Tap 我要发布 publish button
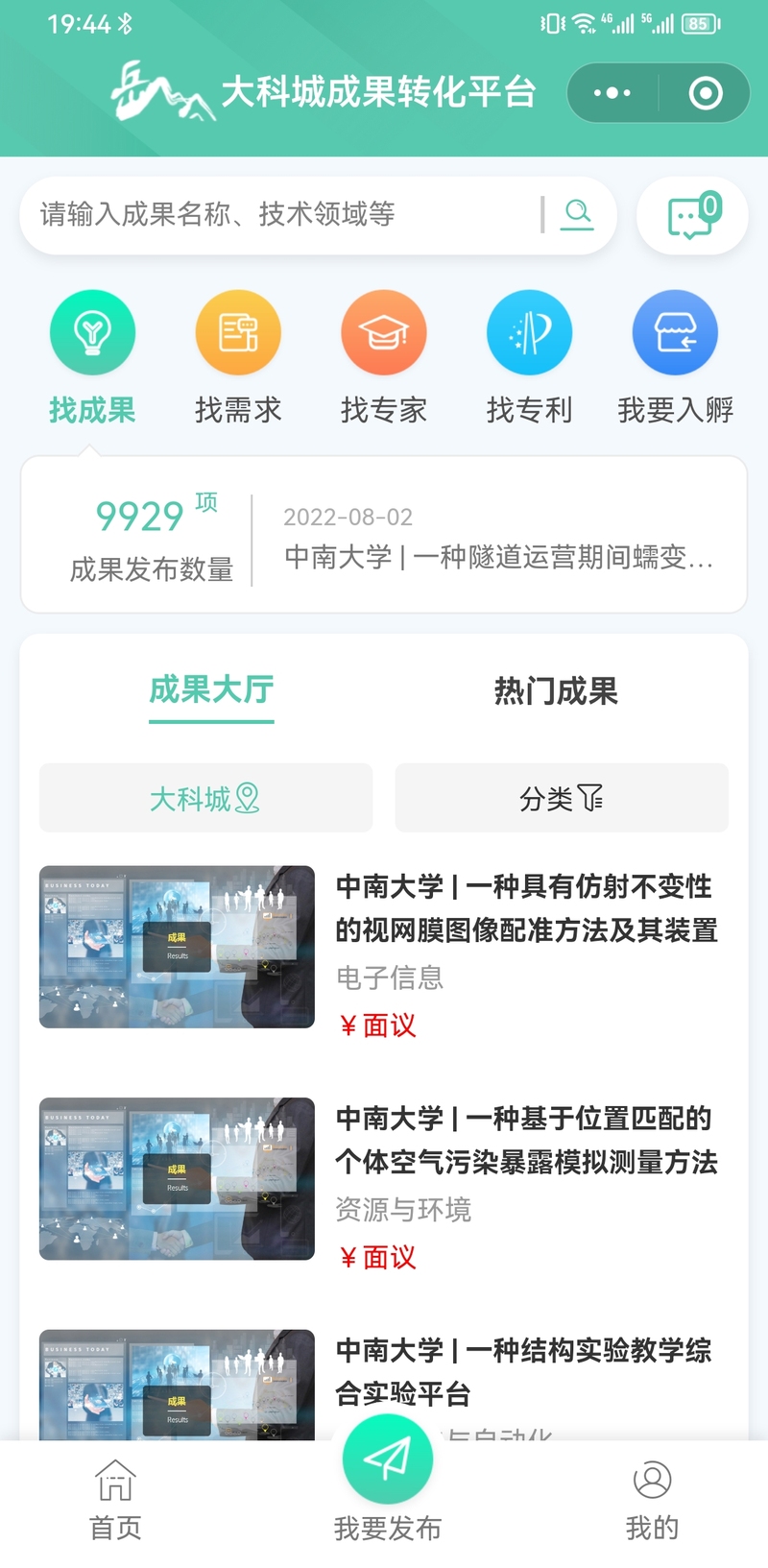Image resolution: width=768 pixels, height=1568 pixels. (388, 1478)
